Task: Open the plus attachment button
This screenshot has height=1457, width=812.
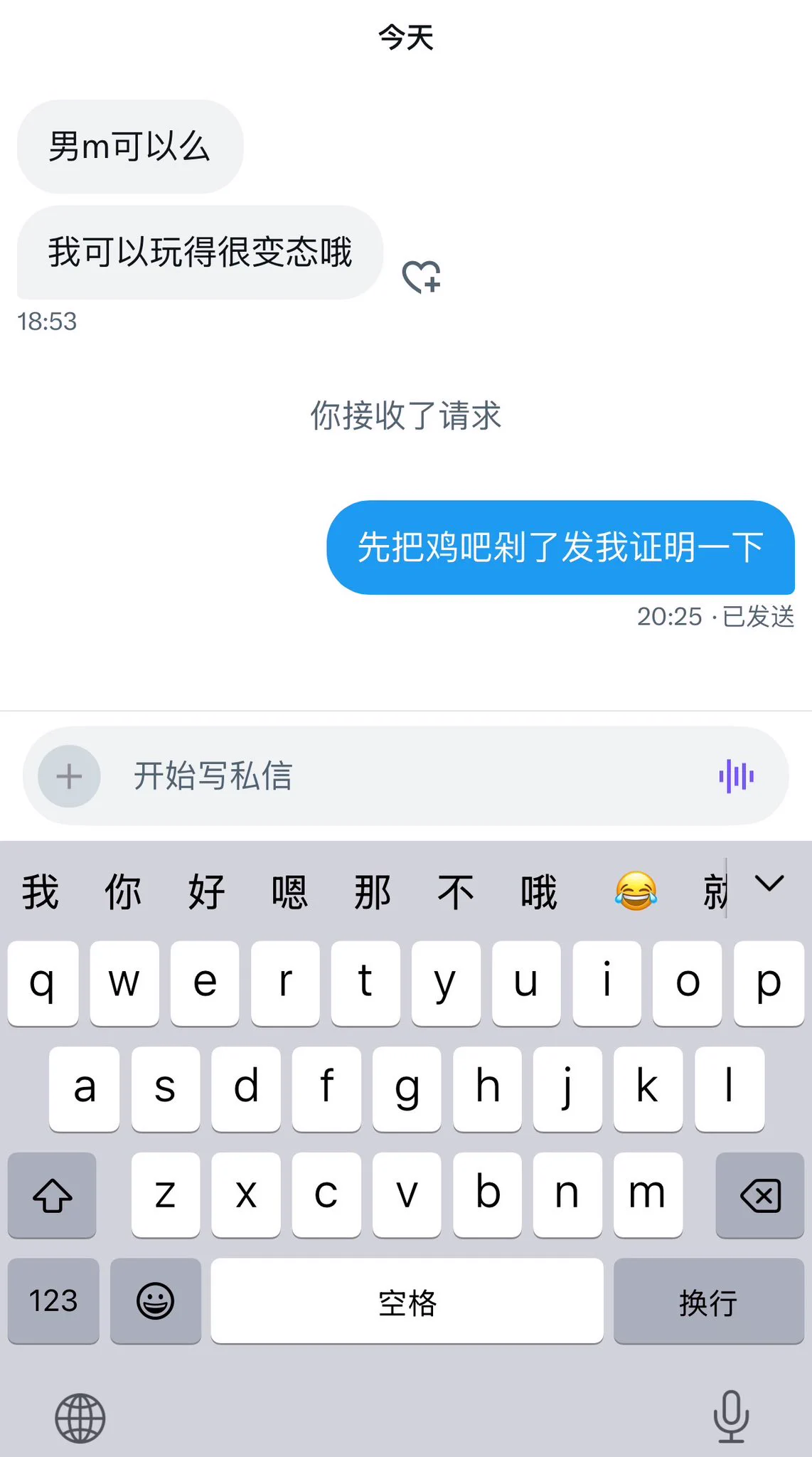Action: (69, 776)
